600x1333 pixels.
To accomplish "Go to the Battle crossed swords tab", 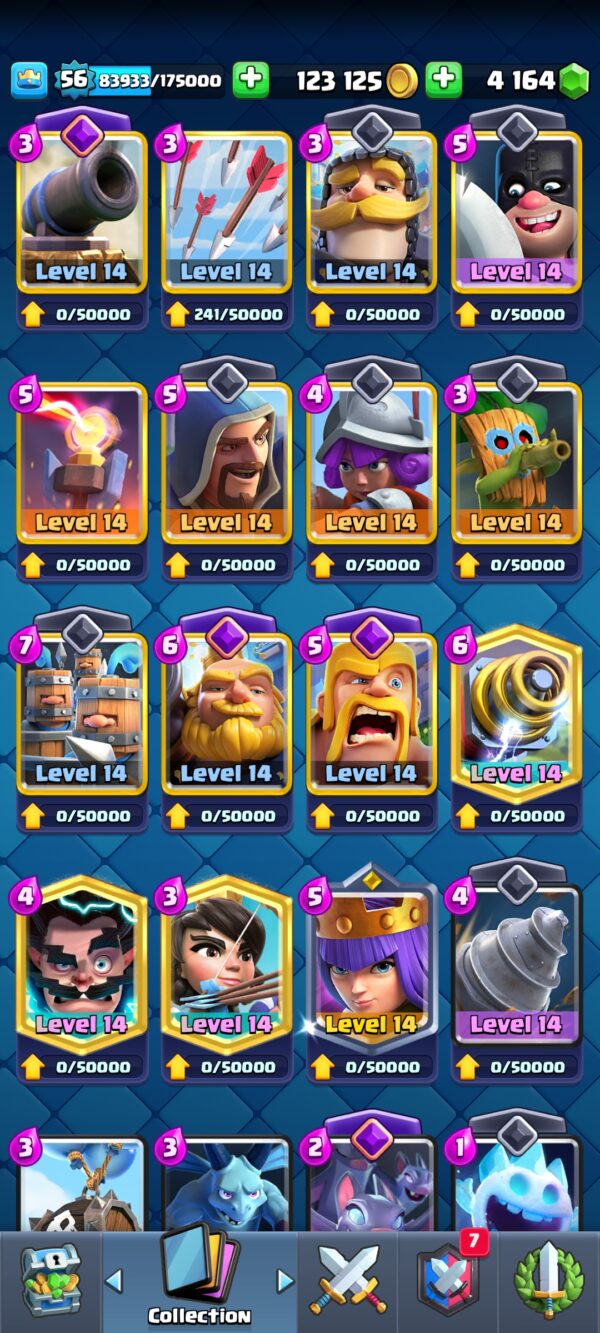I will click(x=347, y=1282).
